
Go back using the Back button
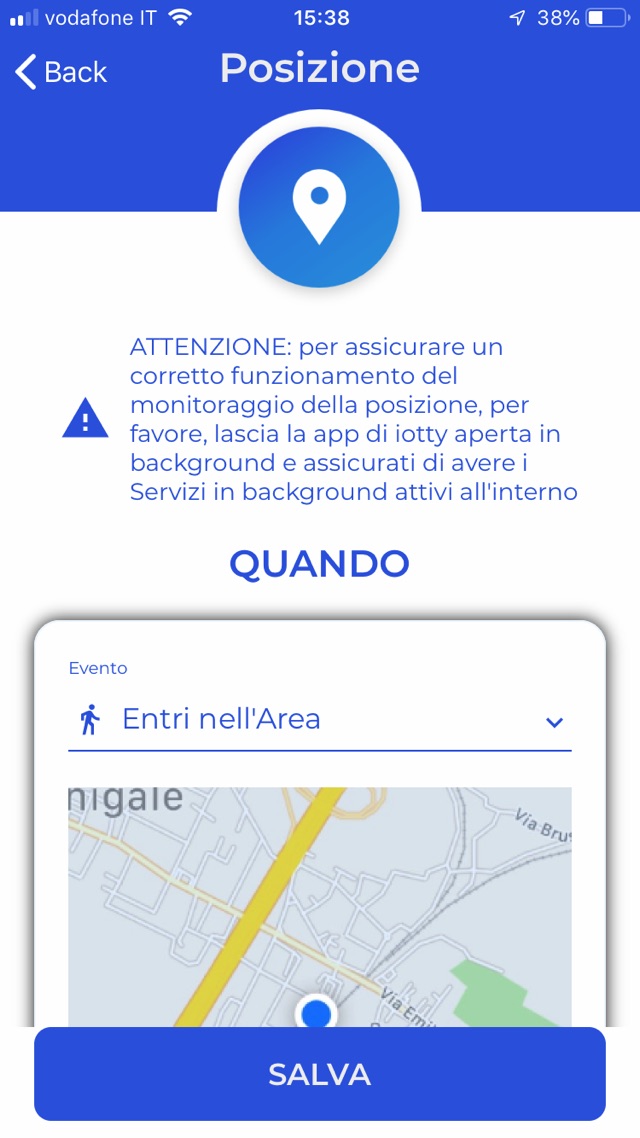pos(61,72)
